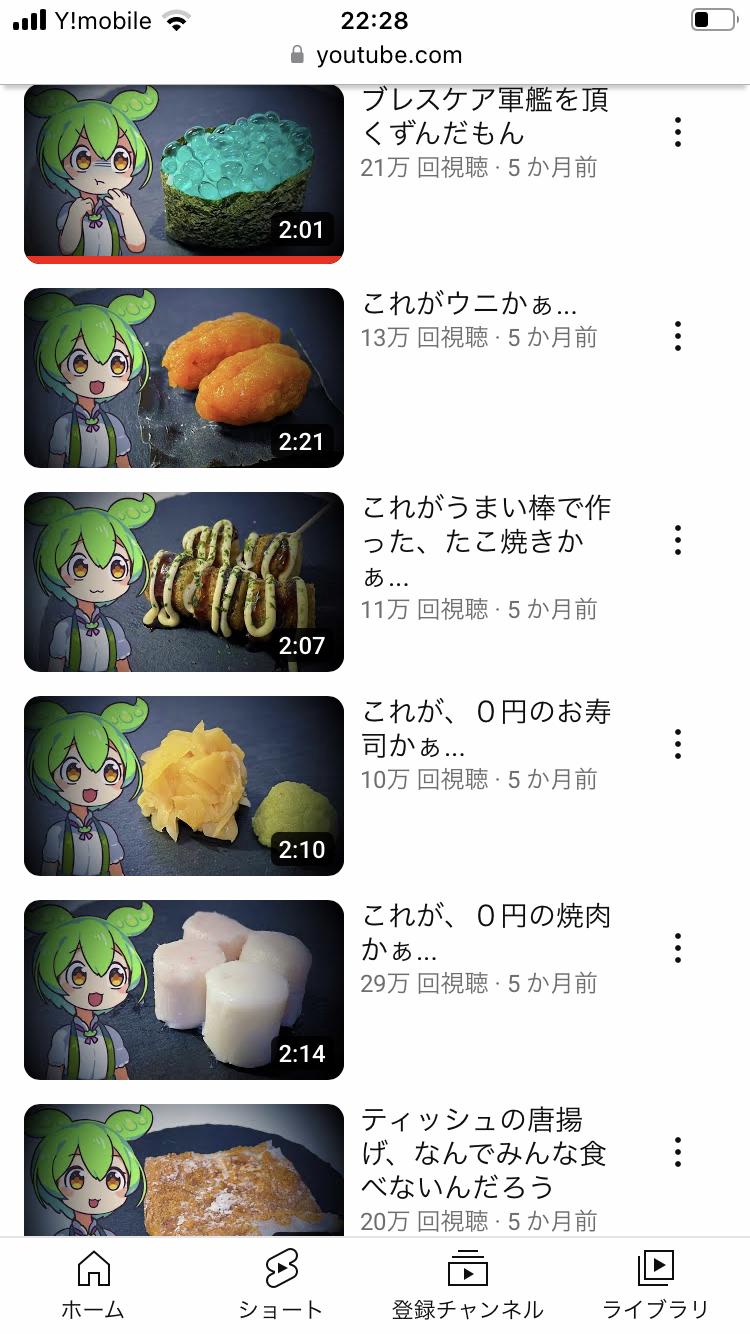Play the これが、０円の焼肉かぁ… video
This screenshot has width=750, height=1334.
(x=184, y=989)
